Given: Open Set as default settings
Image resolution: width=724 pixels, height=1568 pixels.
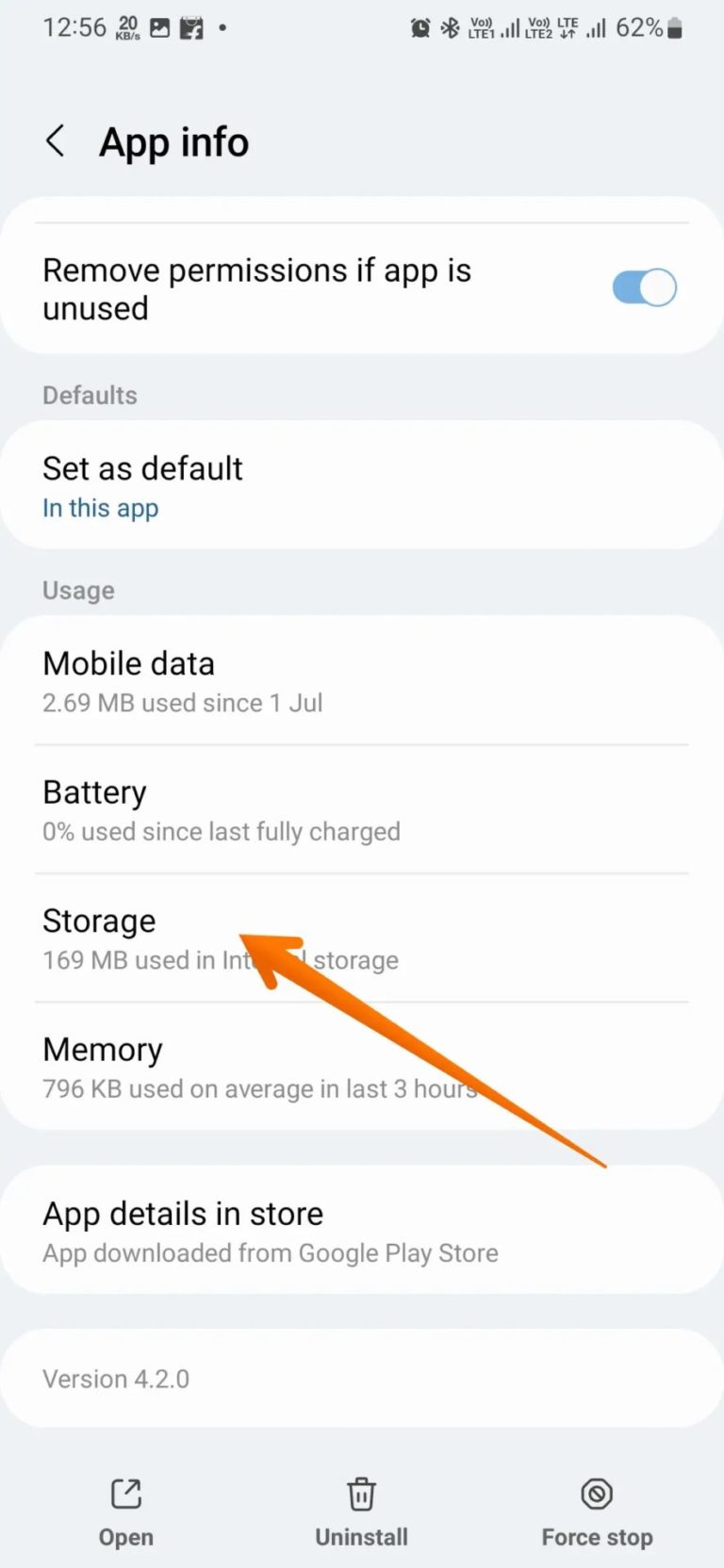Looking at the screenshot, I should 362,486.
